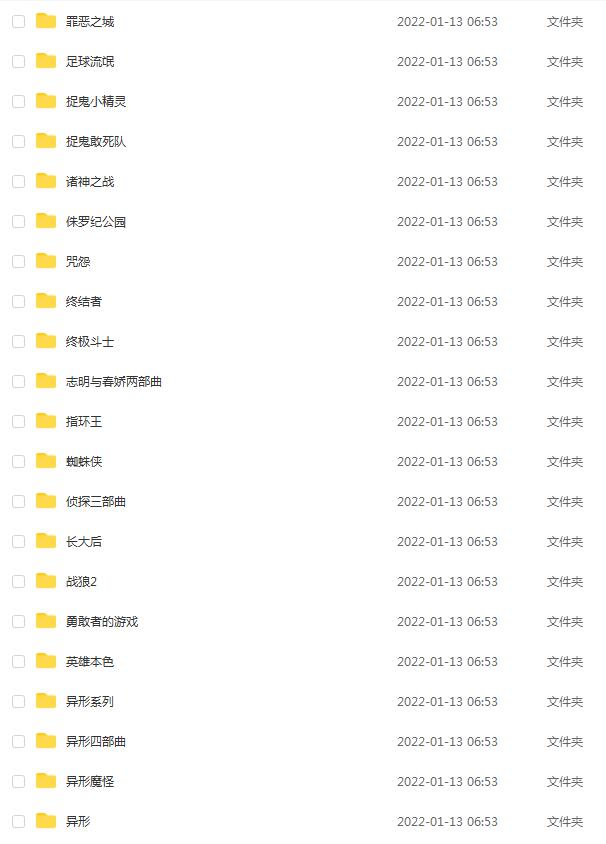Check the 英雄本色 checkbox

pos(18,661)
